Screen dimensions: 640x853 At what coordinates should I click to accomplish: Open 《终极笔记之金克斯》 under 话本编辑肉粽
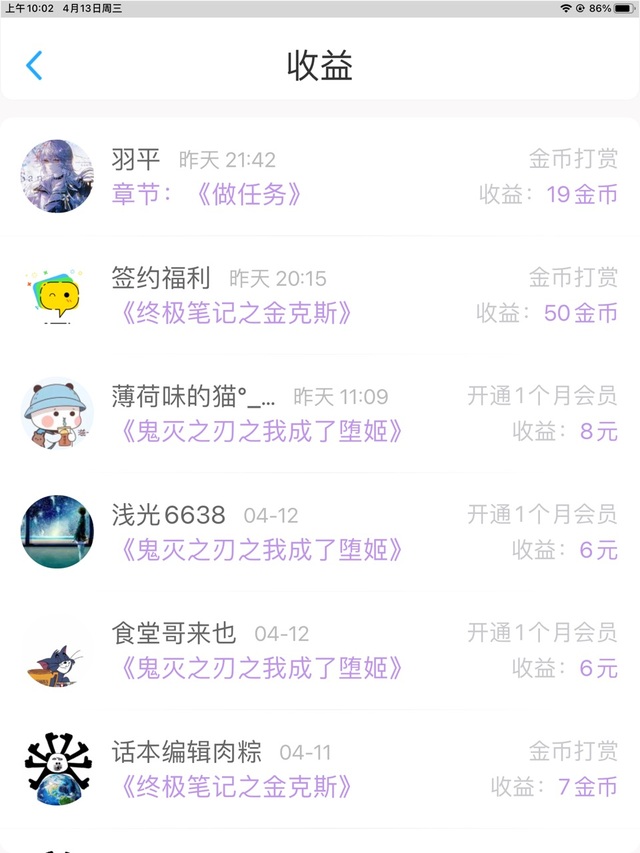[x=233, y=786]
